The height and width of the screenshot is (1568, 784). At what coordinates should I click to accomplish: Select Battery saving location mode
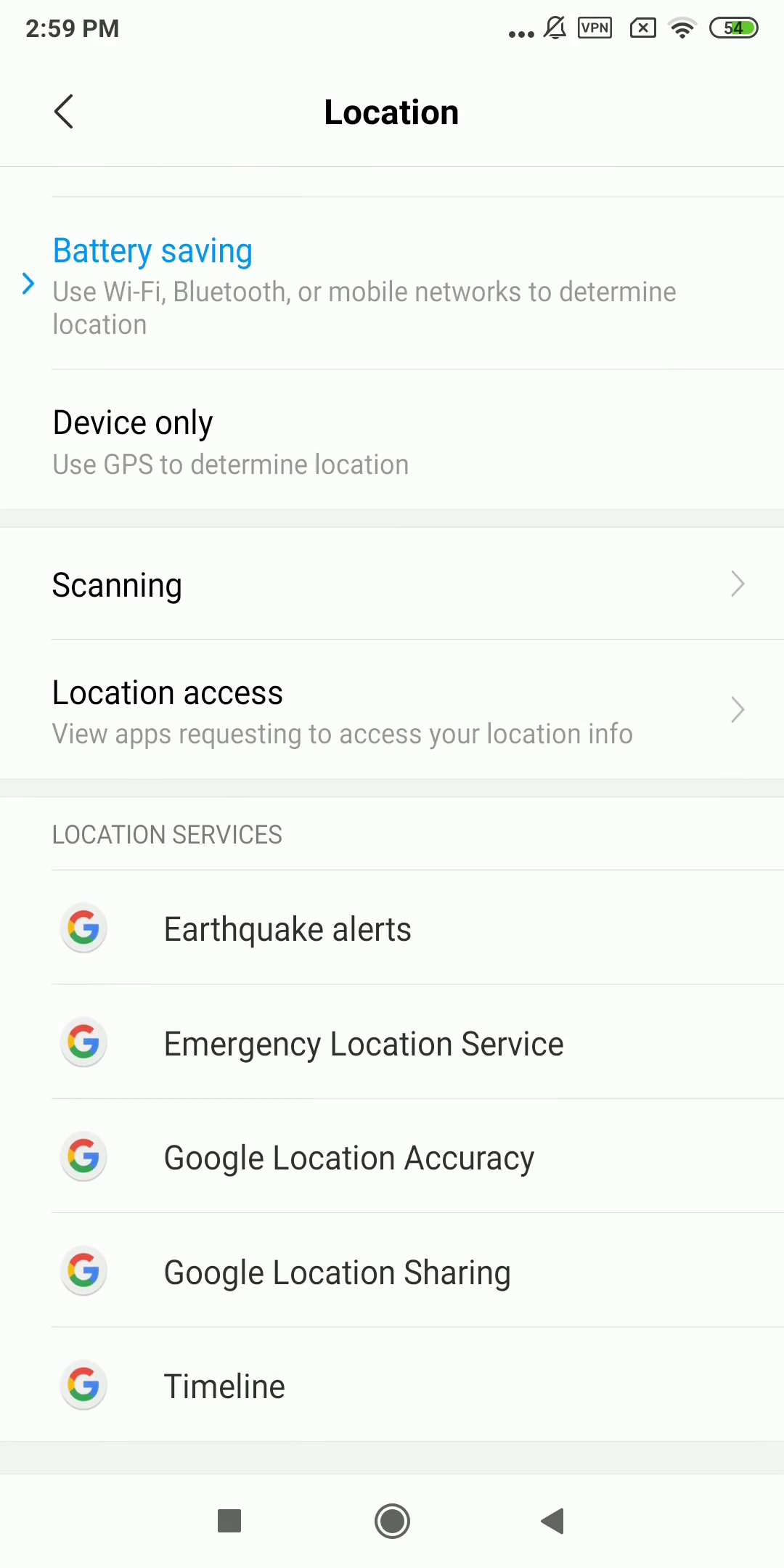tap(392, 284)
